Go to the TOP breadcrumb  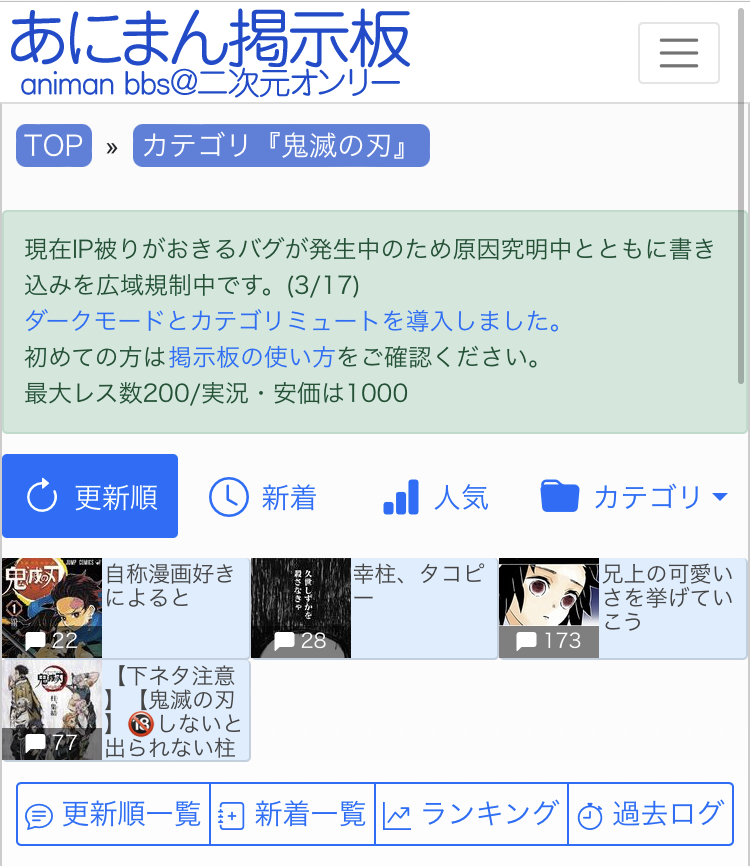coord(54,146)
